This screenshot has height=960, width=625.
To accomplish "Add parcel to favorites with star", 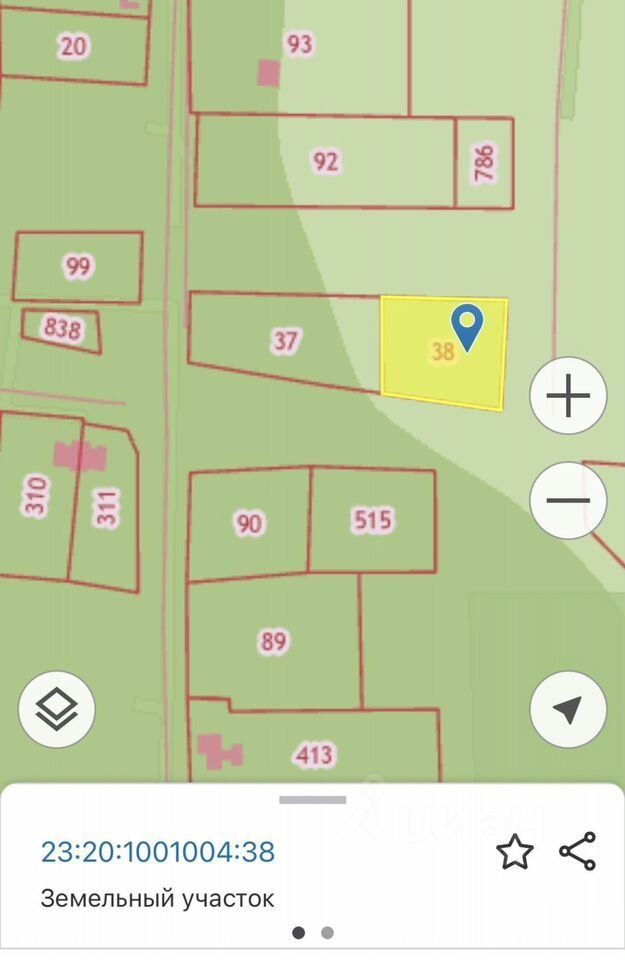I will point(515,852).
